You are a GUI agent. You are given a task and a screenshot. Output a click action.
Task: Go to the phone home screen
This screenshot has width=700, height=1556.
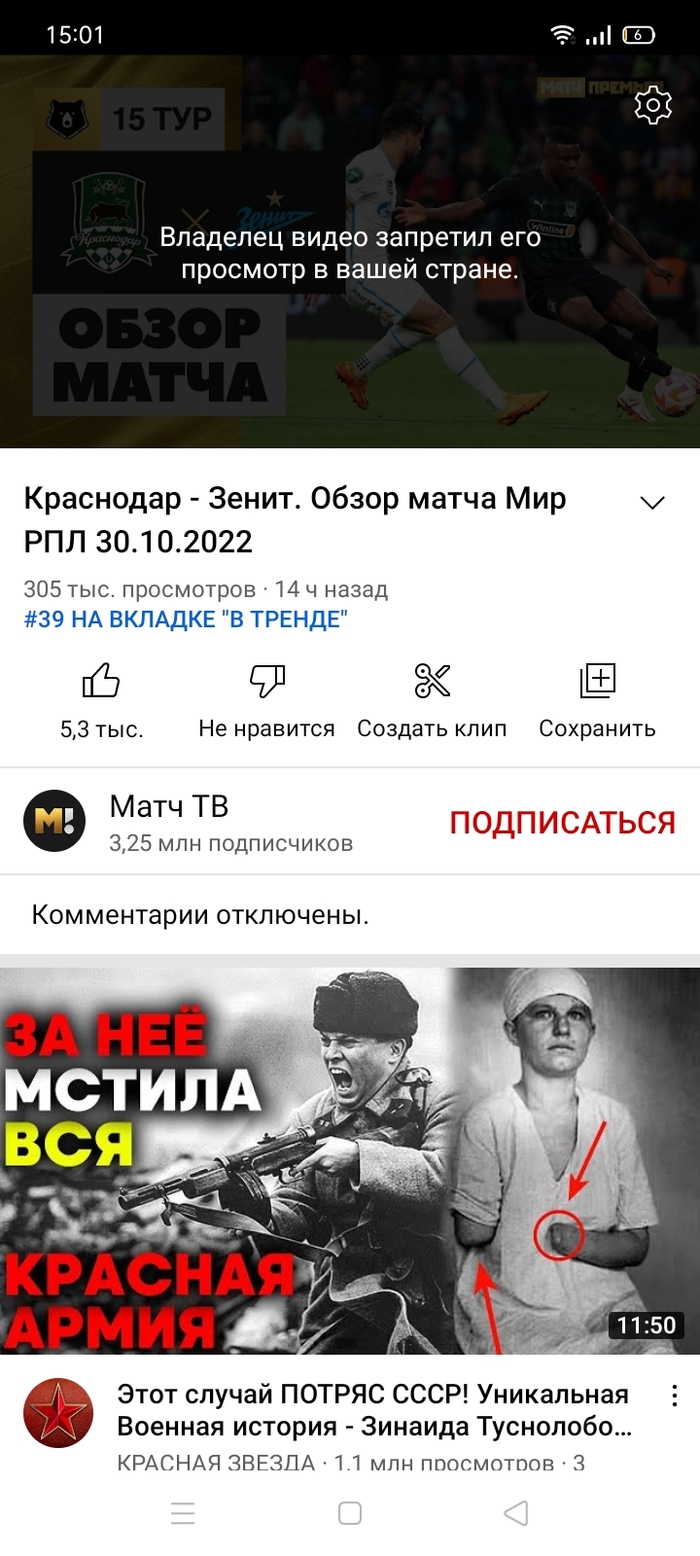click(349, 1513)
